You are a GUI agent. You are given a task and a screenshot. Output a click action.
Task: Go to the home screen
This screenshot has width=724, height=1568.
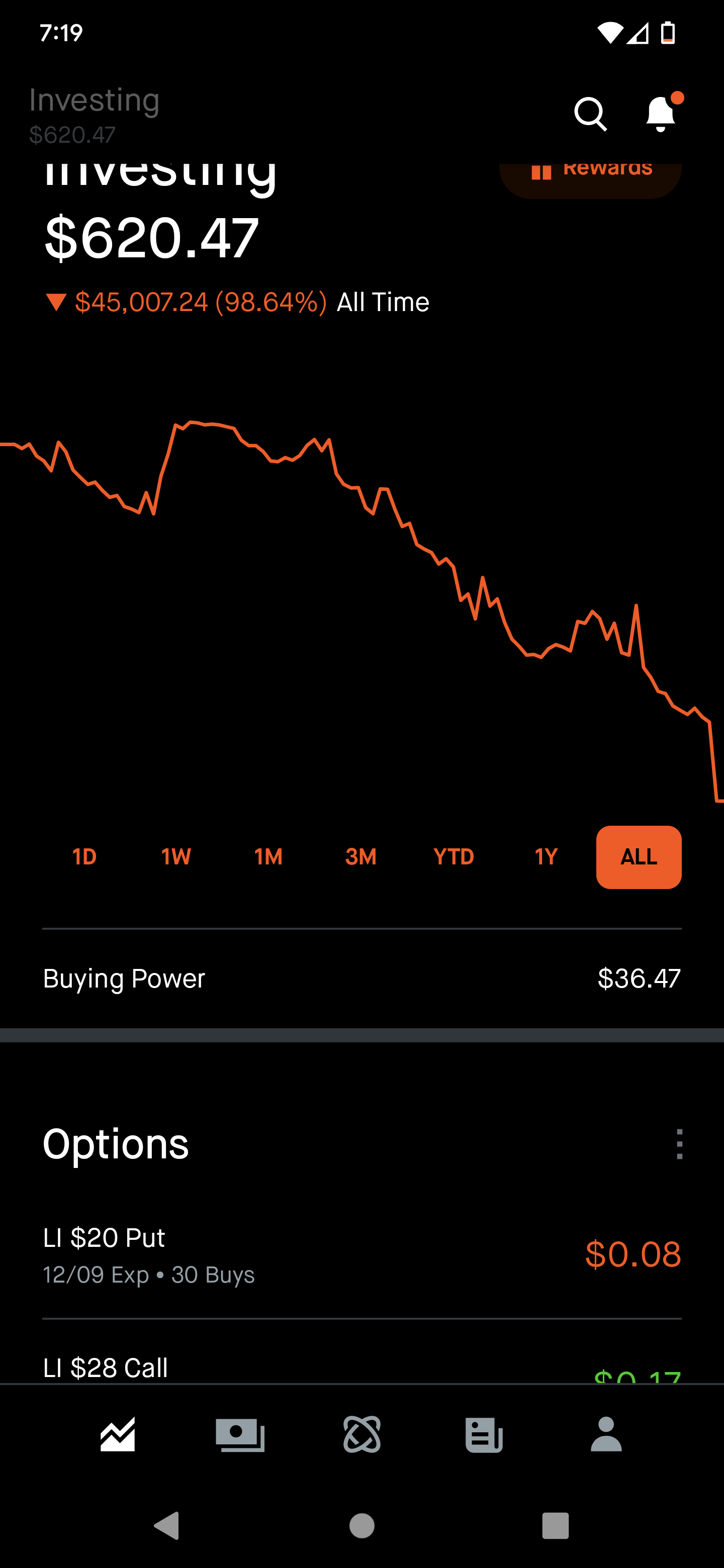click(361, 1525)
